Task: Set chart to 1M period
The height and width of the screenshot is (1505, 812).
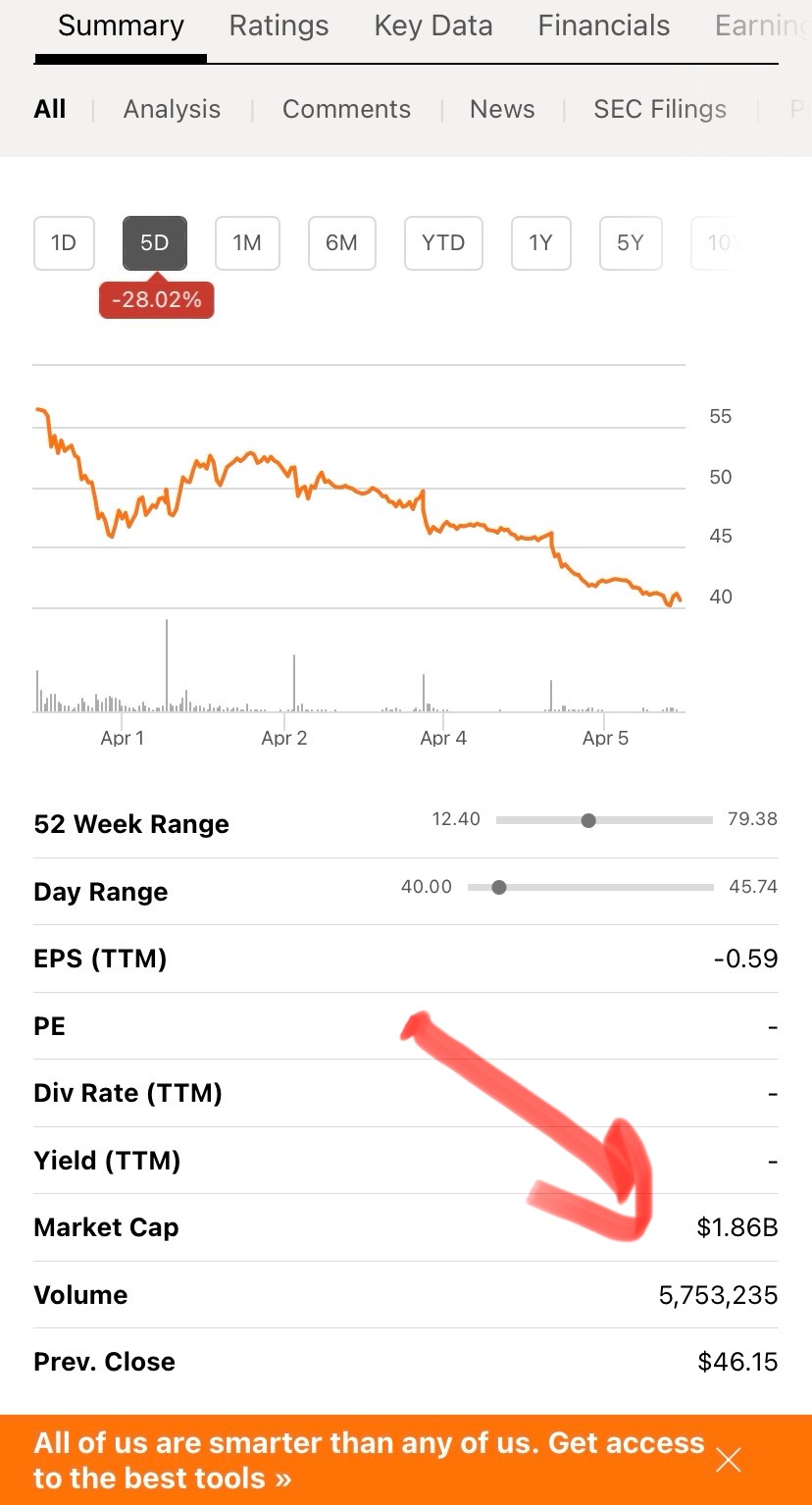Action: [x=247, y=242]
